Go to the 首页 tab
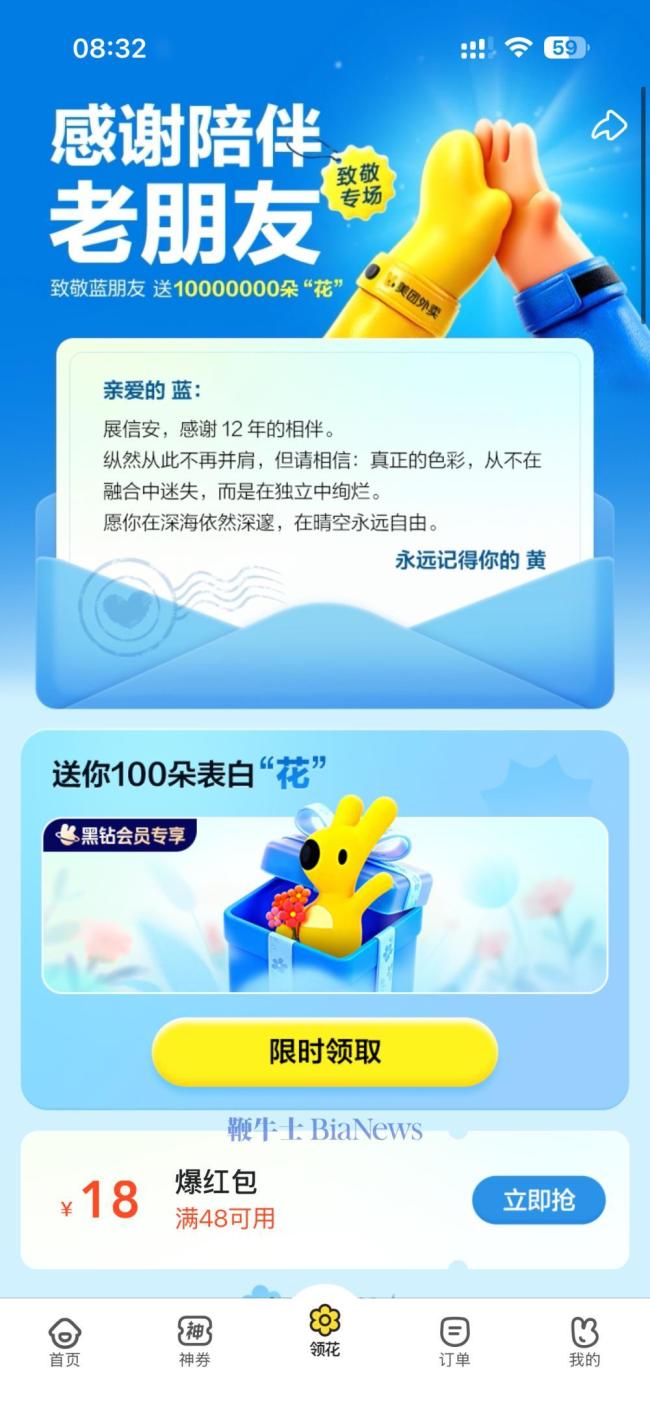Viewport: 650px width, 1412px height. (65, 1341)
